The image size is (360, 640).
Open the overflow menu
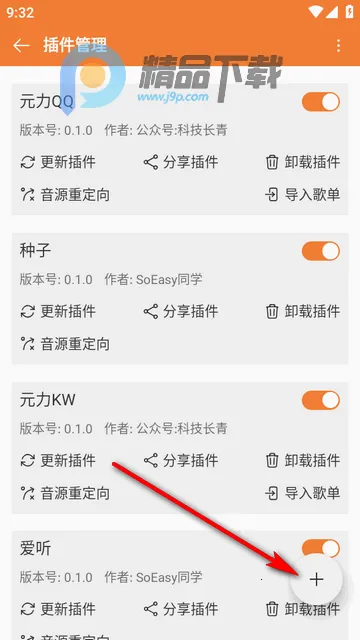(338, 46)
